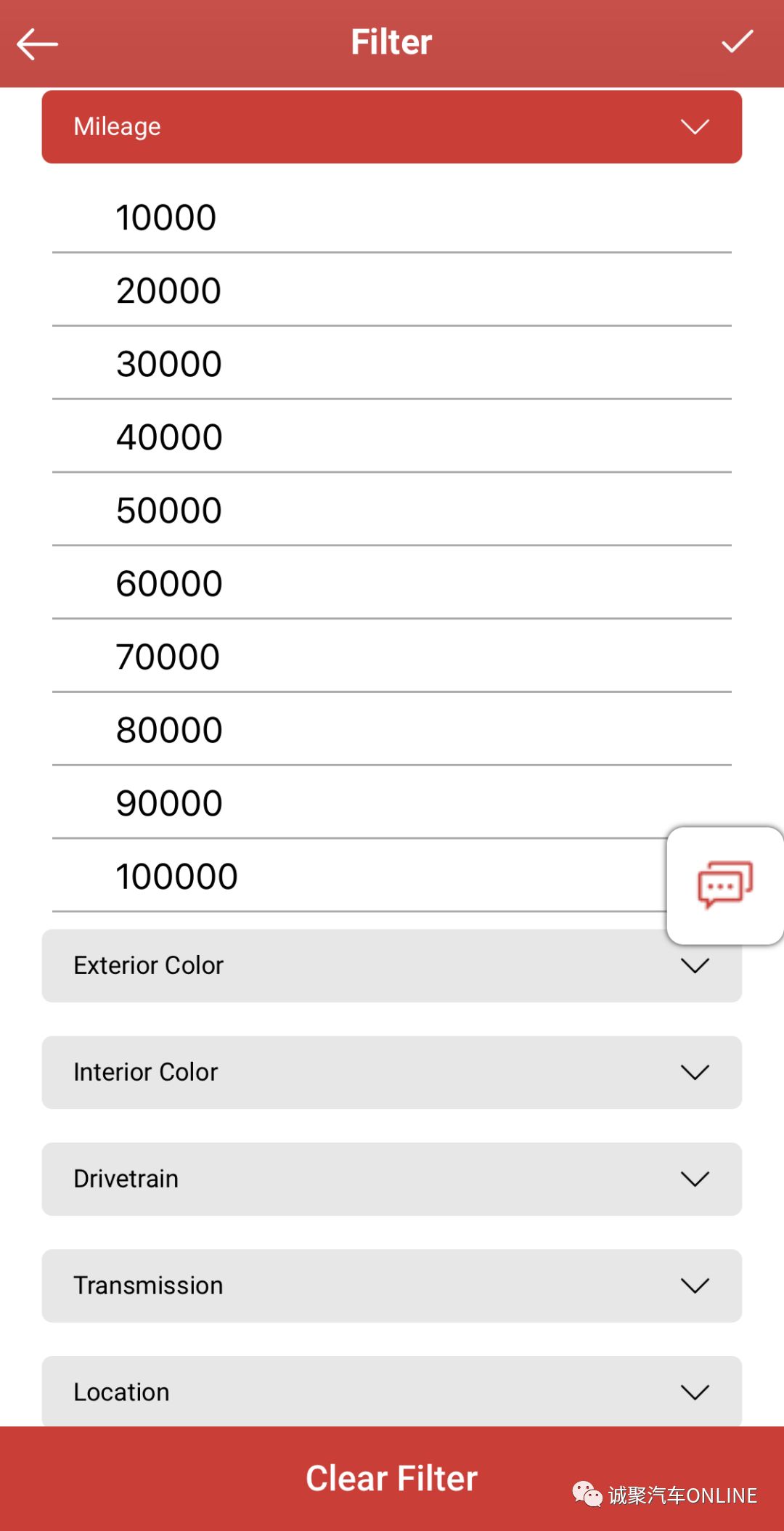Expand the Interior Color dropdown
784x1531 pixels.
coord(392,1073)
